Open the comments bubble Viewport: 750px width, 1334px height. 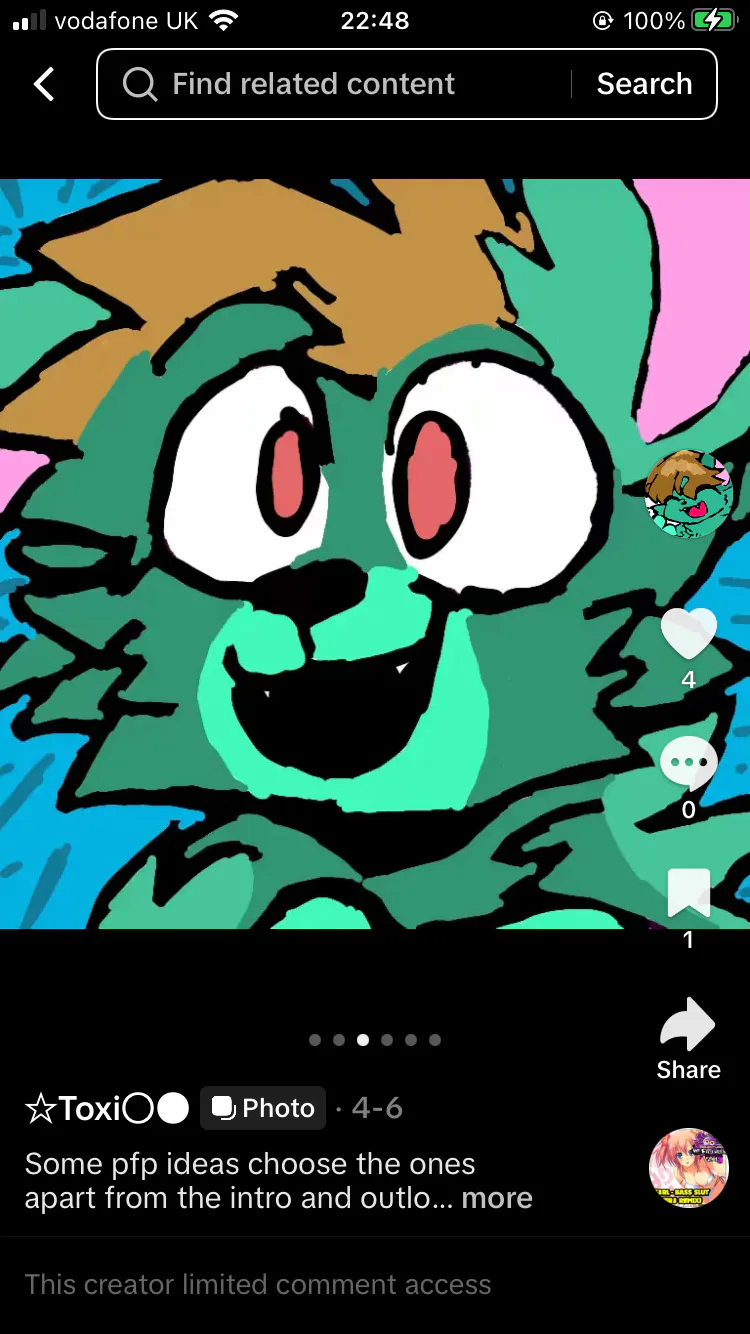tap(689, 764)
